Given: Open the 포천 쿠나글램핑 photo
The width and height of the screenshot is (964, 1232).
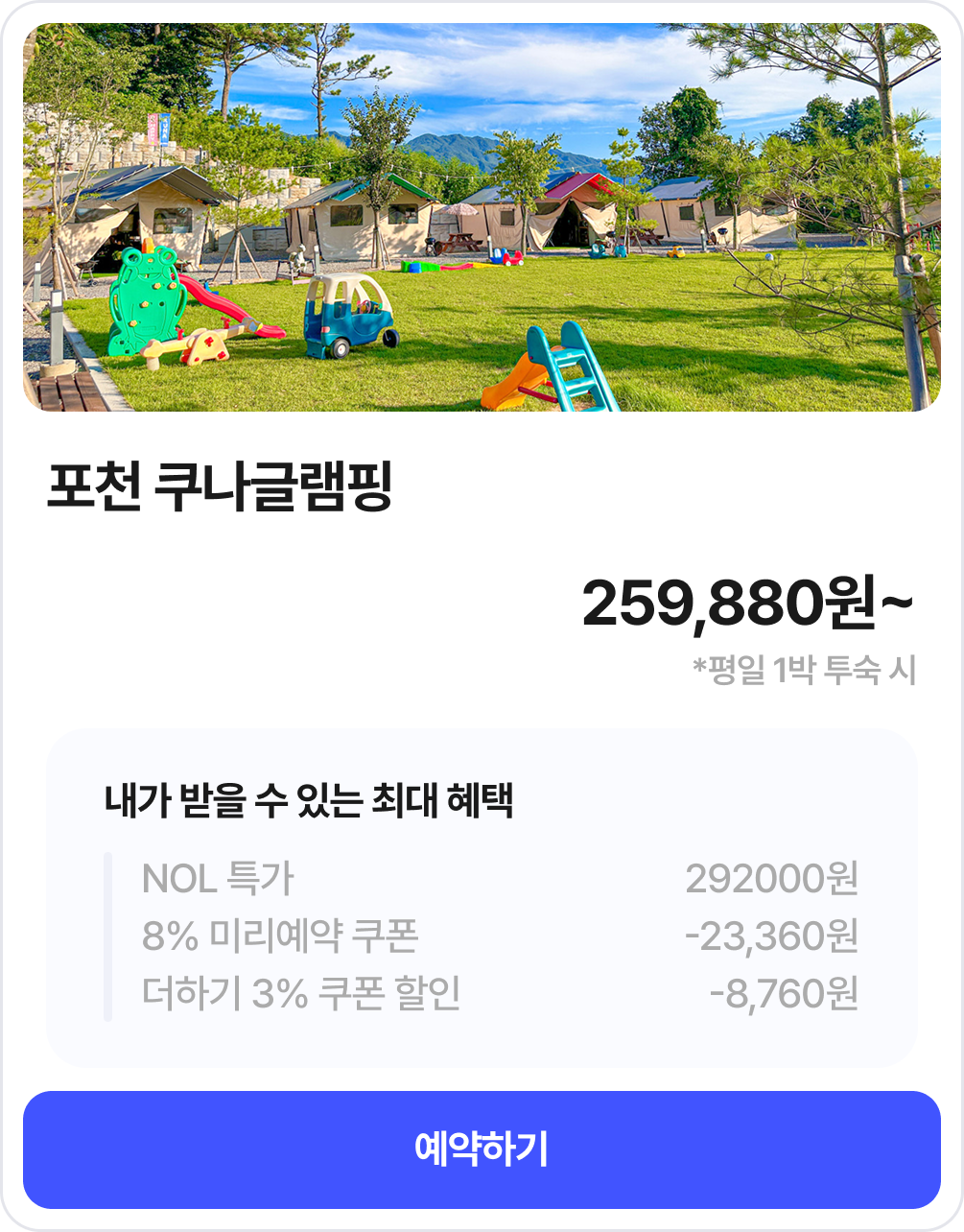Looking at the screenshot, I should pos(482,218).
